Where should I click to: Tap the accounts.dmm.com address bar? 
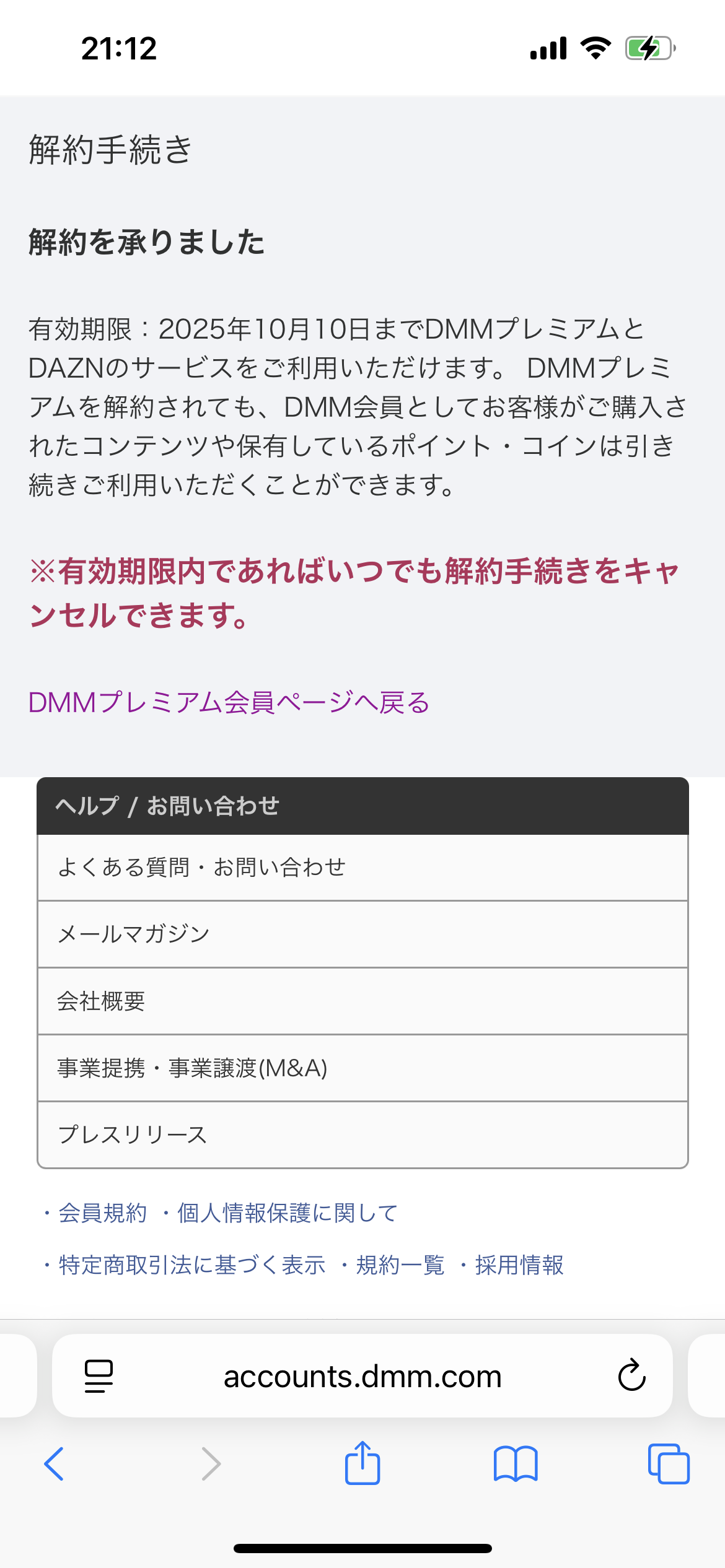click(362, 1377)
